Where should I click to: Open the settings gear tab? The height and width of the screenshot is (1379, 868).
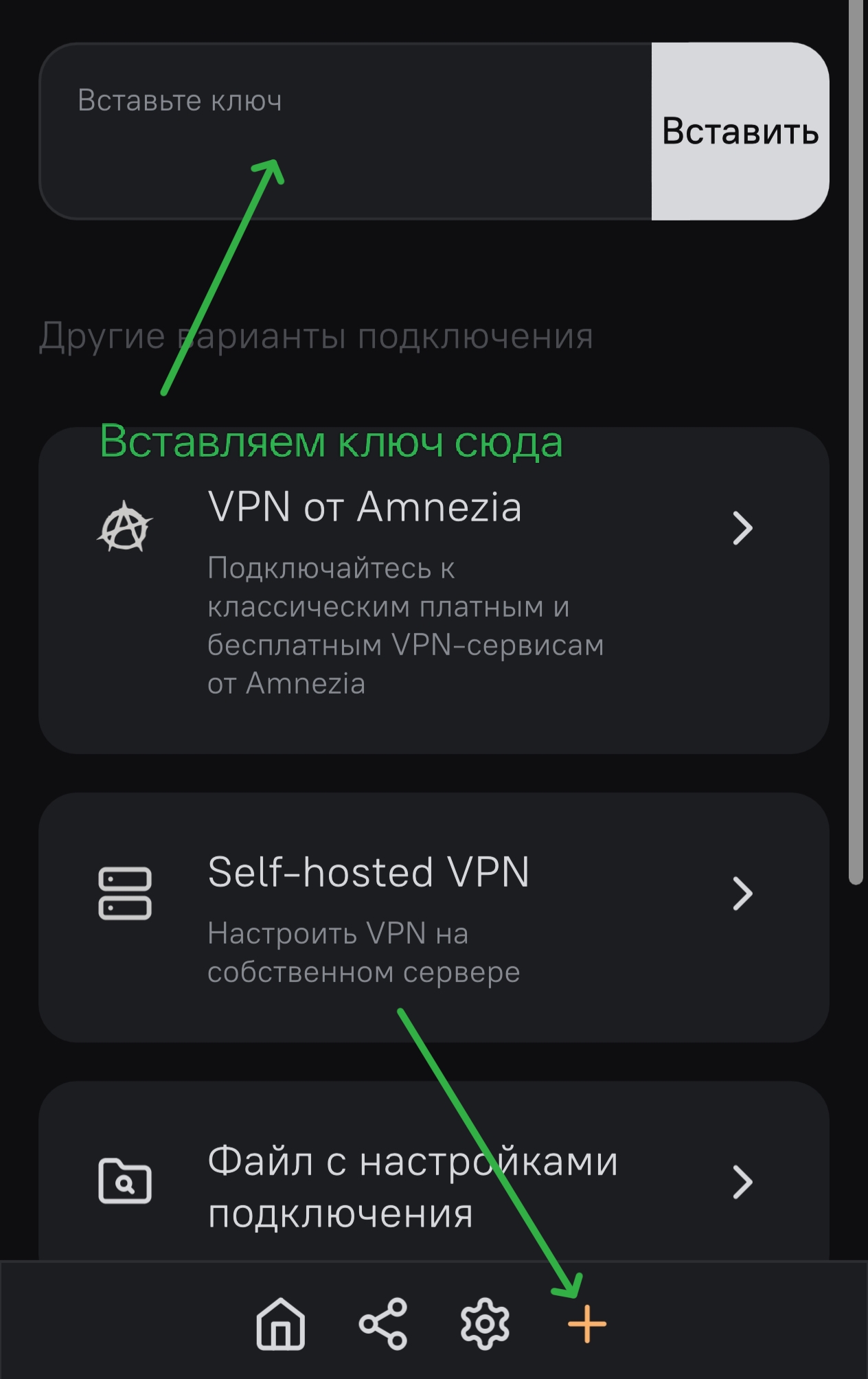pos(485,1323)
